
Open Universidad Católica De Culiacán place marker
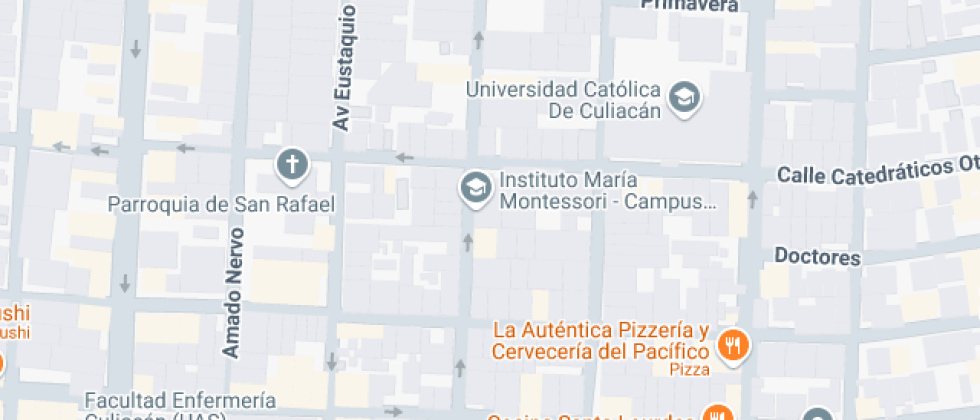click(x=685, y=98)
